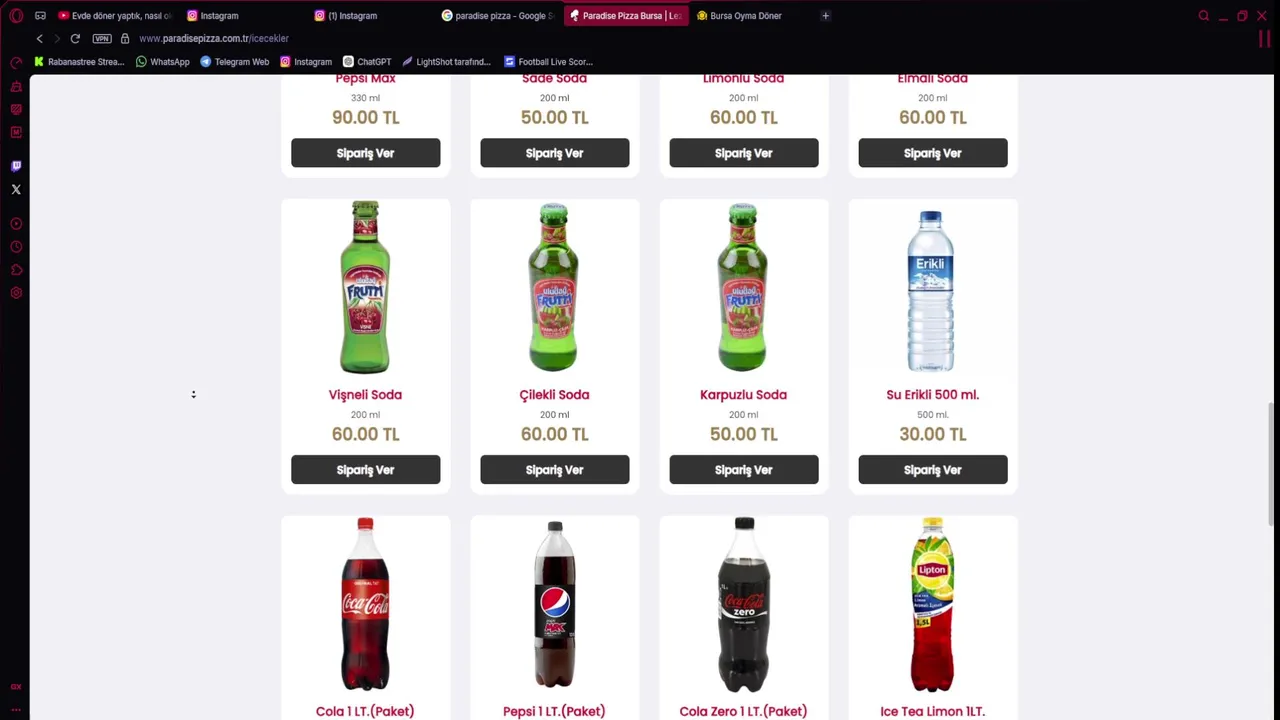Open a new browser tab
Viewport: 1280px width, 720px height.
click(x=825, y=16)
